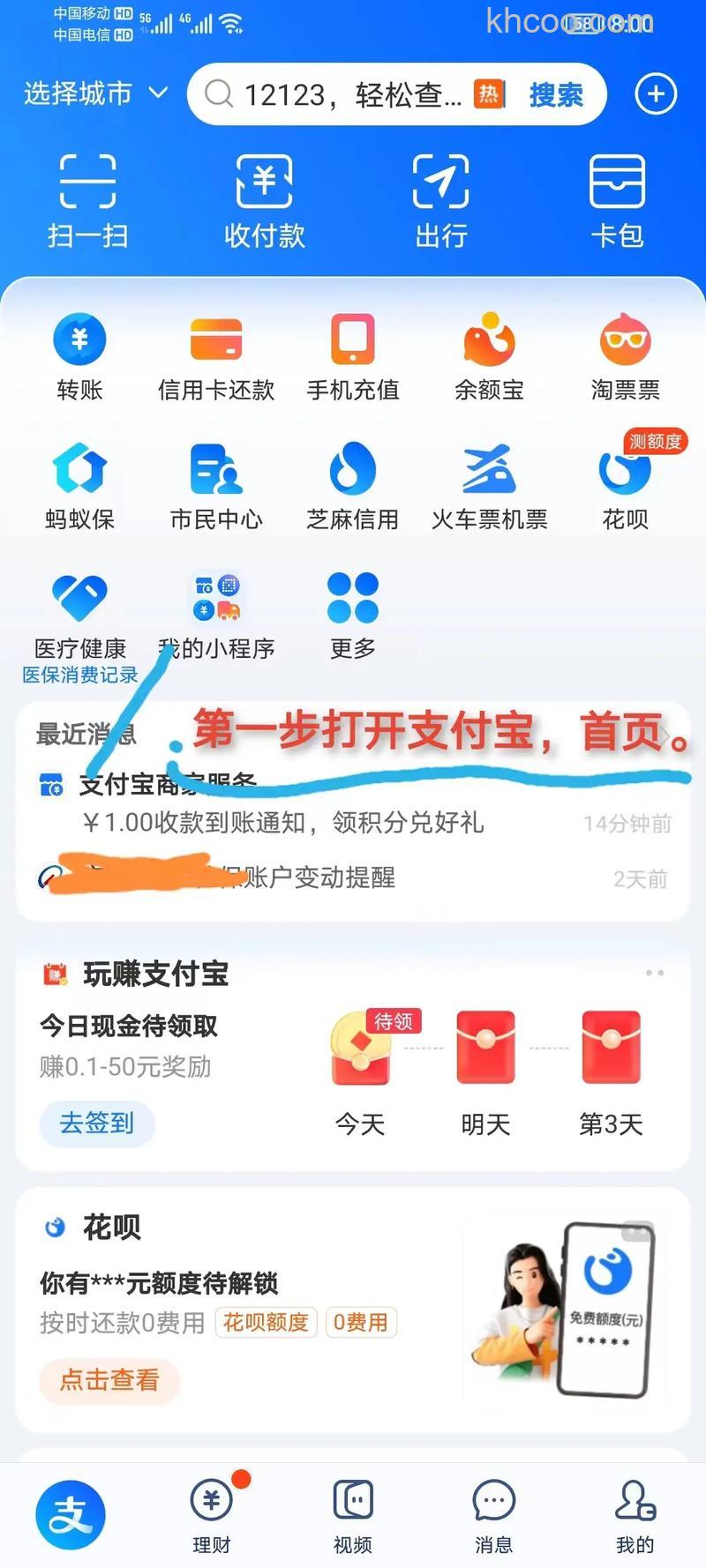Tap 去签到 to sign in today
This screenshot has height=1568, width=706.
coord(96,1124)
